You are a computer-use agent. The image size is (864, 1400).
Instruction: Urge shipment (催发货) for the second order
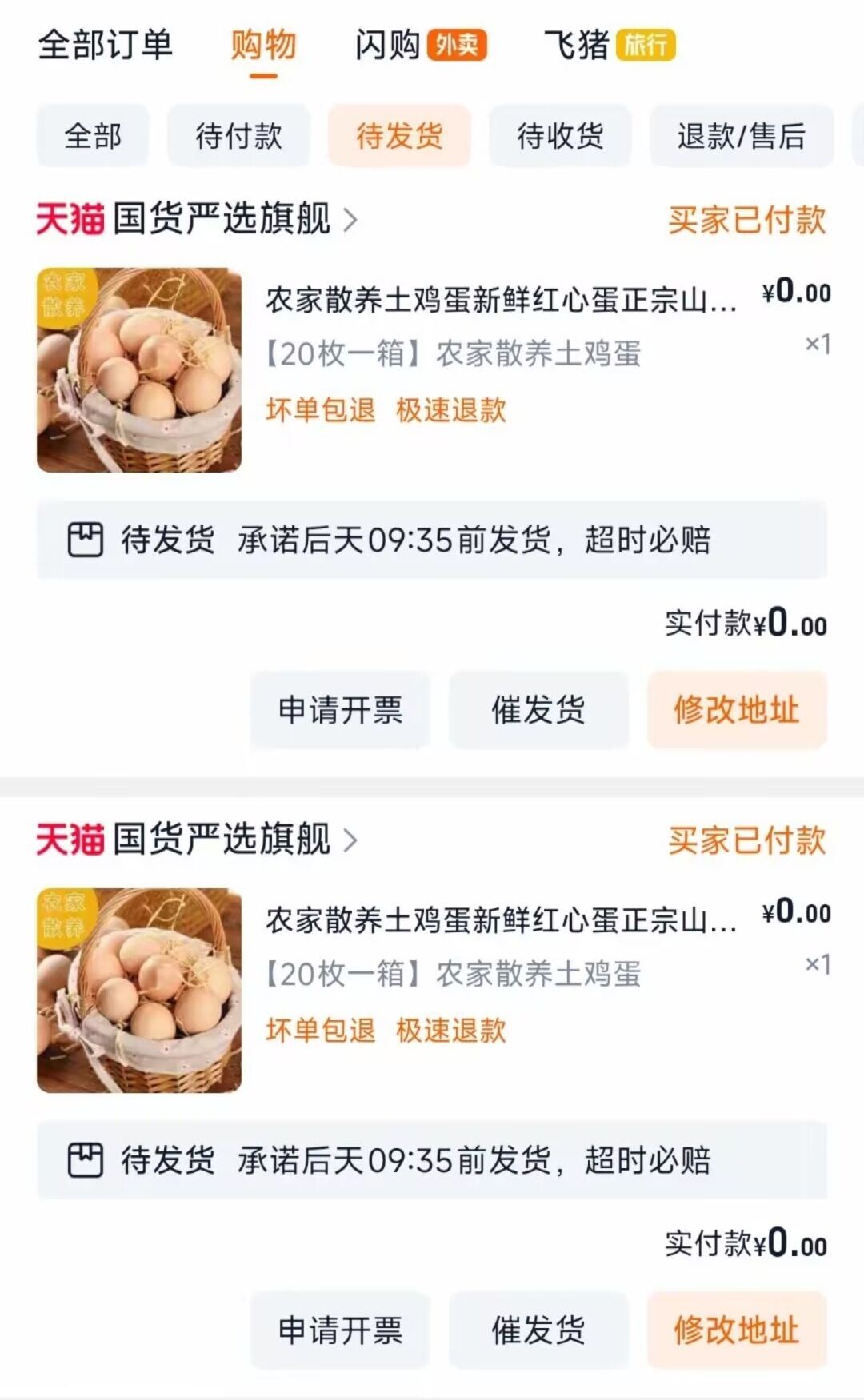[538, 1330]
